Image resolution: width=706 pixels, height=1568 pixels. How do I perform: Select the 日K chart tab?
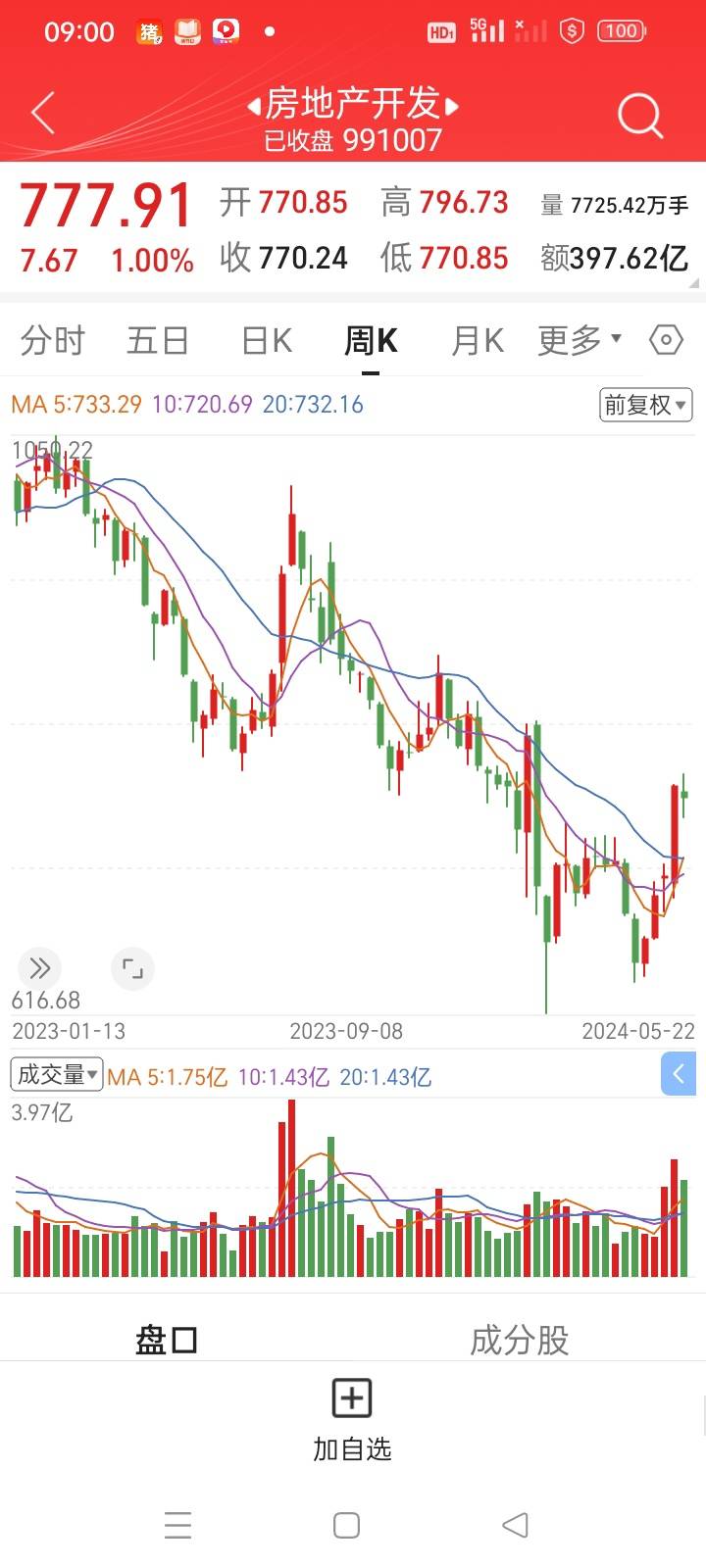(267, 341)
